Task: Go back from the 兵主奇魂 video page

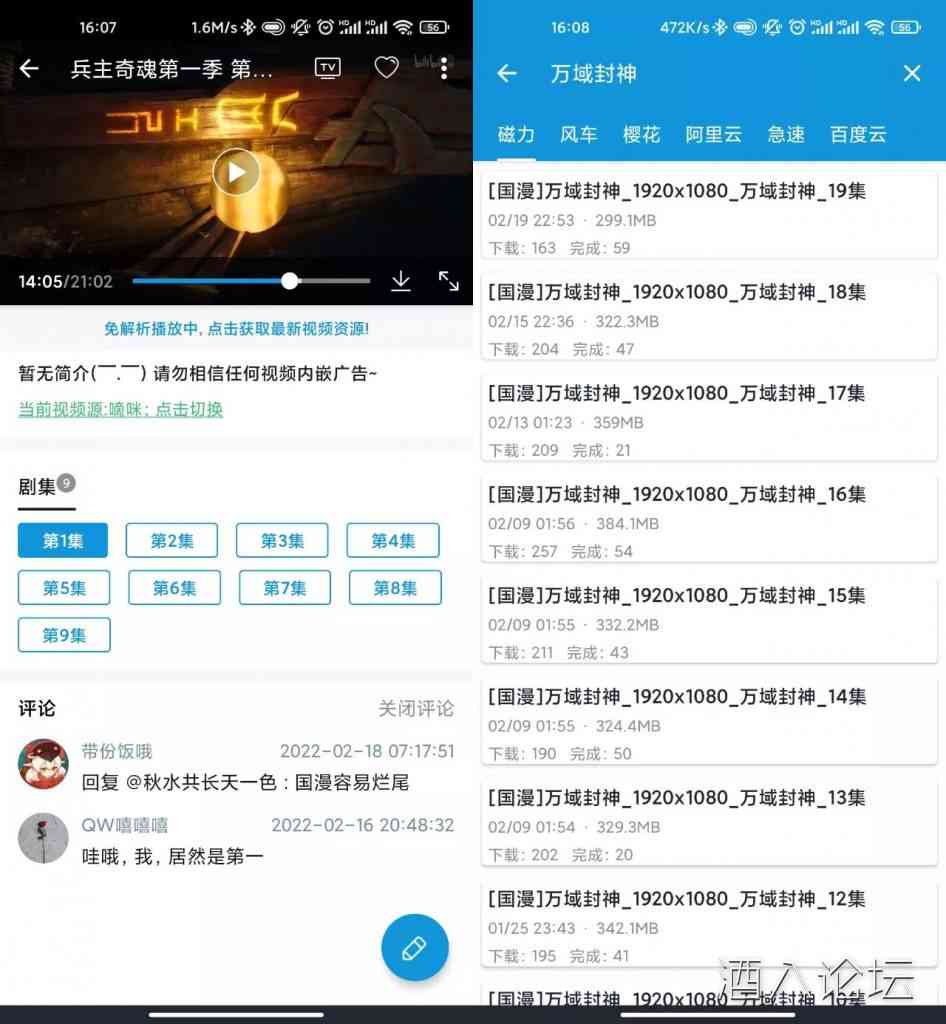Action: pyautogui.click(x=29, y=69)
